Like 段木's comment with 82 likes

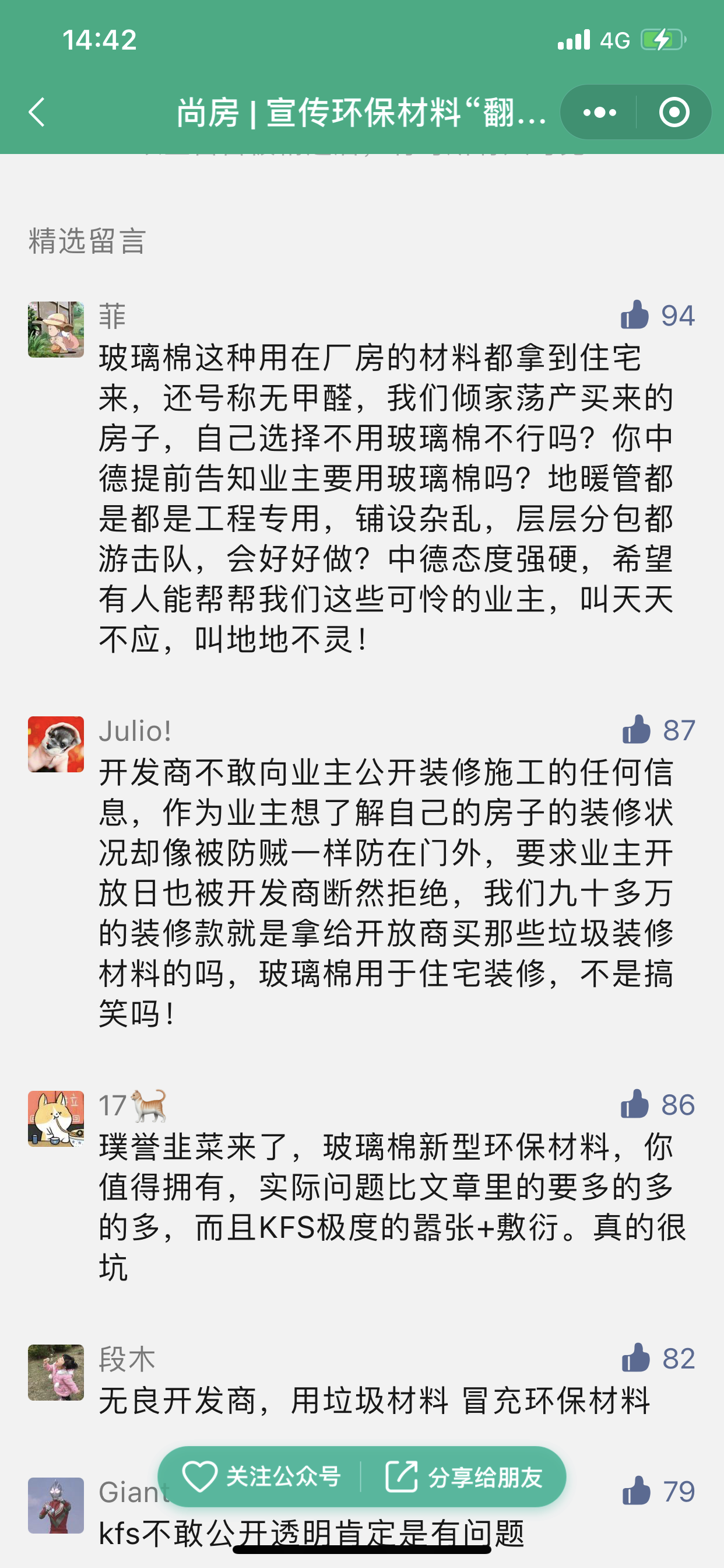[636, 1358]
